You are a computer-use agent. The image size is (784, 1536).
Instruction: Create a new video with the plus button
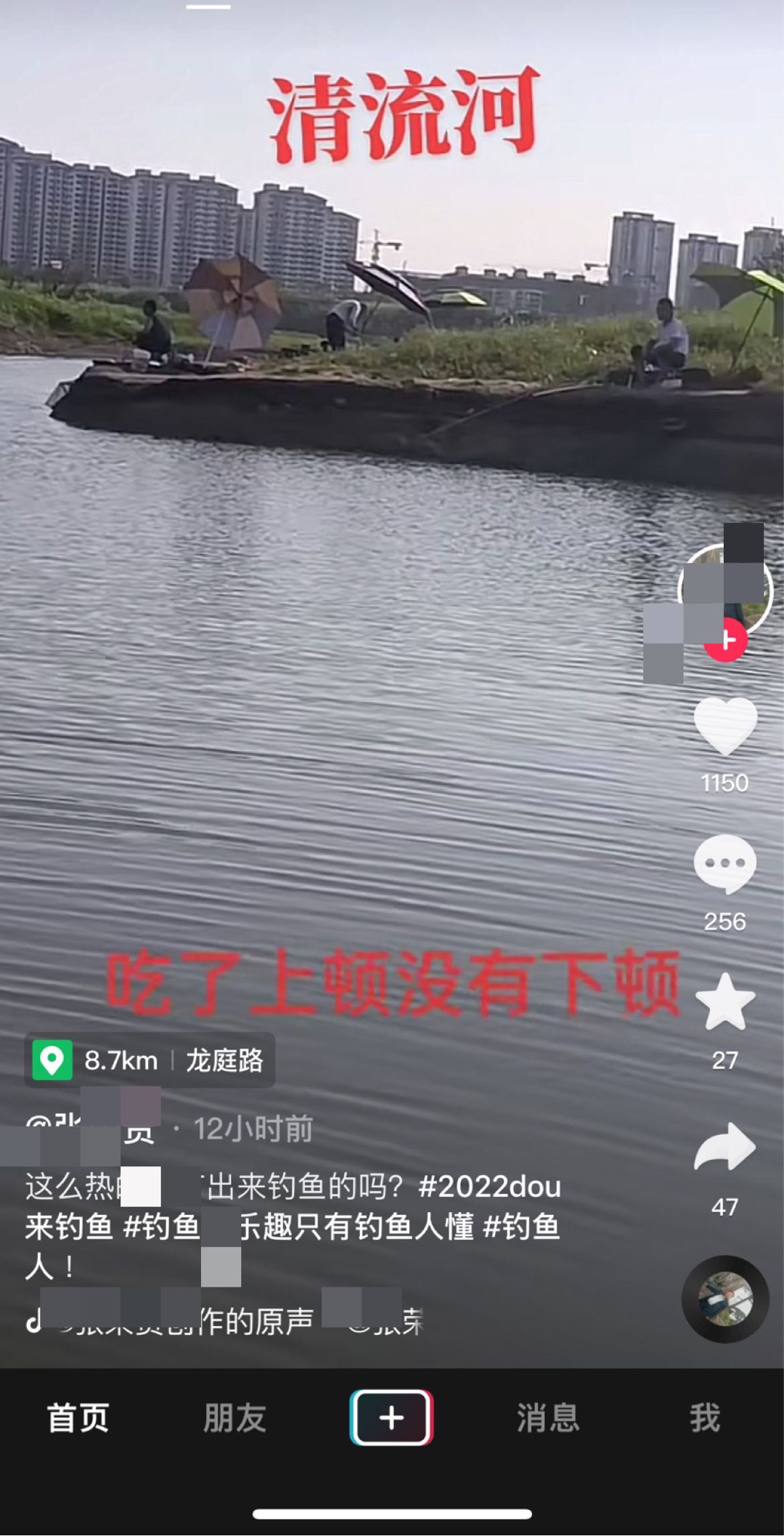(391, 1418)
